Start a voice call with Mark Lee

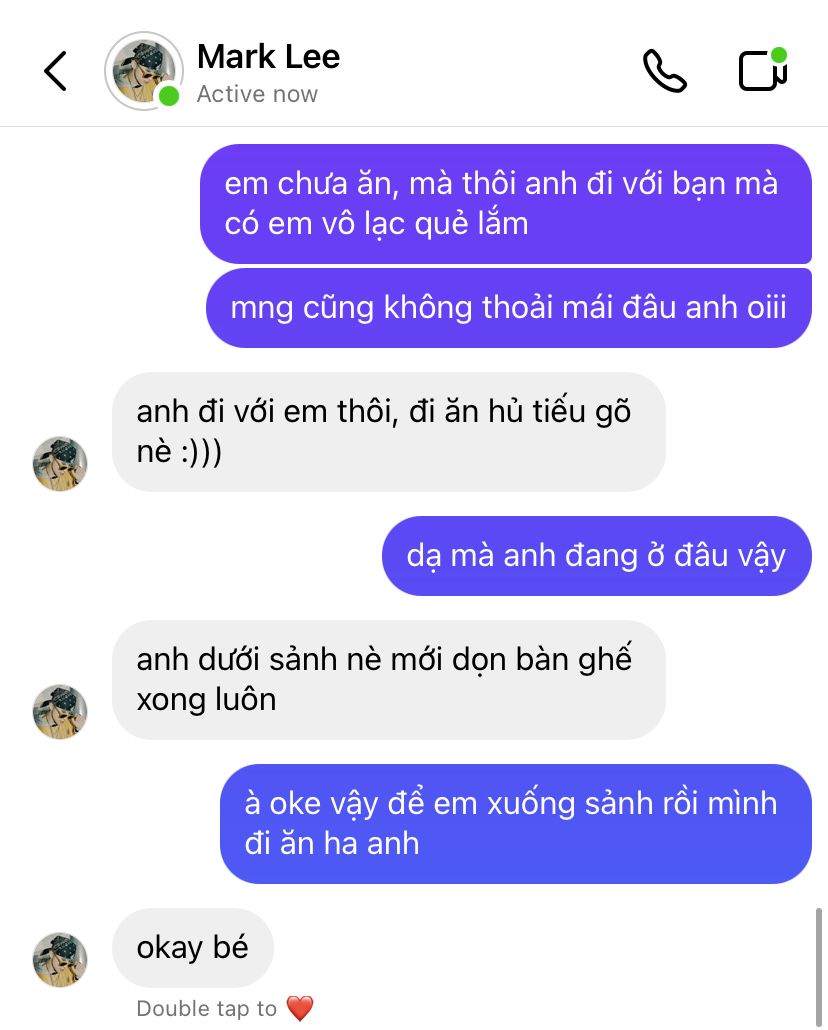click(664, 71)
